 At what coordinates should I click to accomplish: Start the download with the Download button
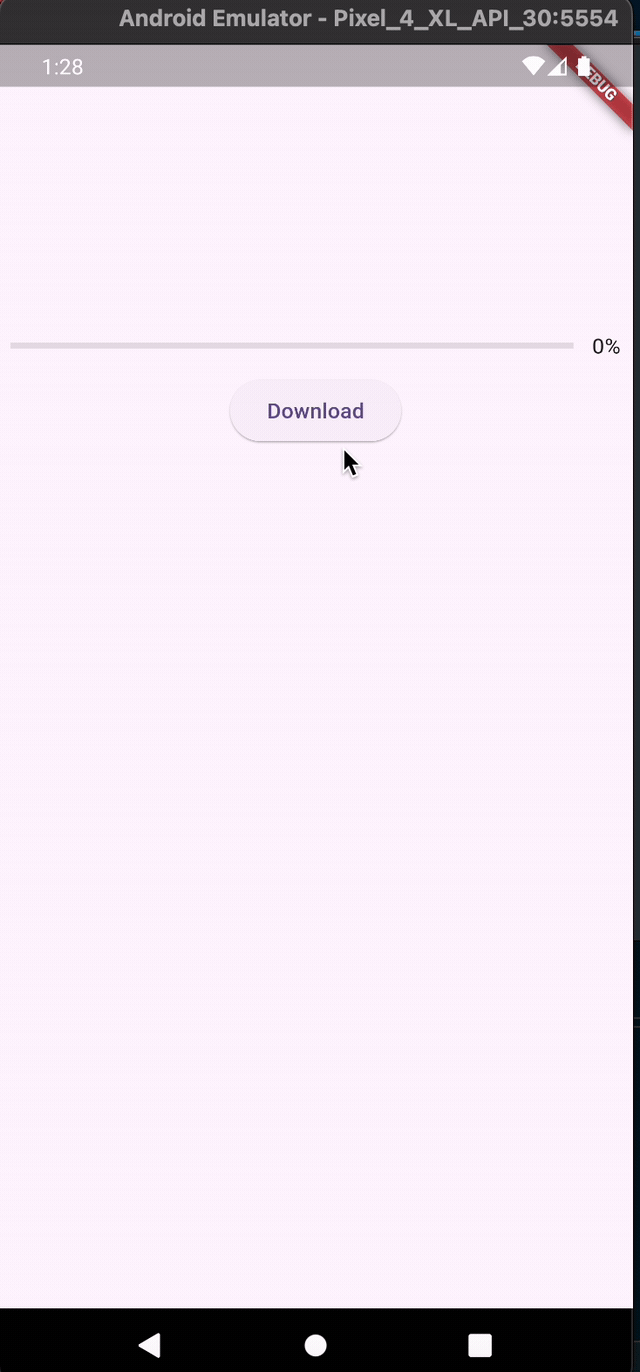tap(315, 411)
